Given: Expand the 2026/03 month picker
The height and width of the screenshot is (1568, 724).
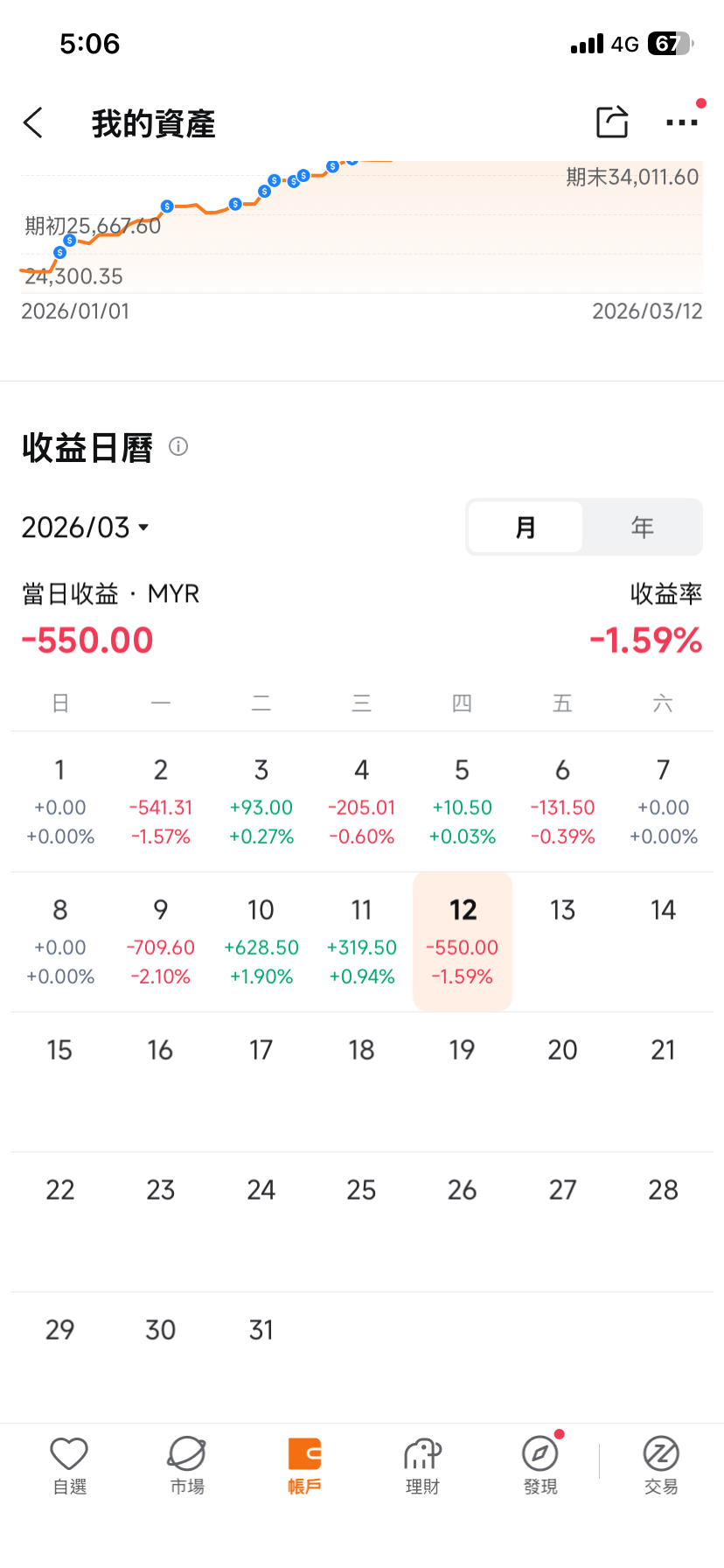Looking at the screenshot, I should click(86, 528).
